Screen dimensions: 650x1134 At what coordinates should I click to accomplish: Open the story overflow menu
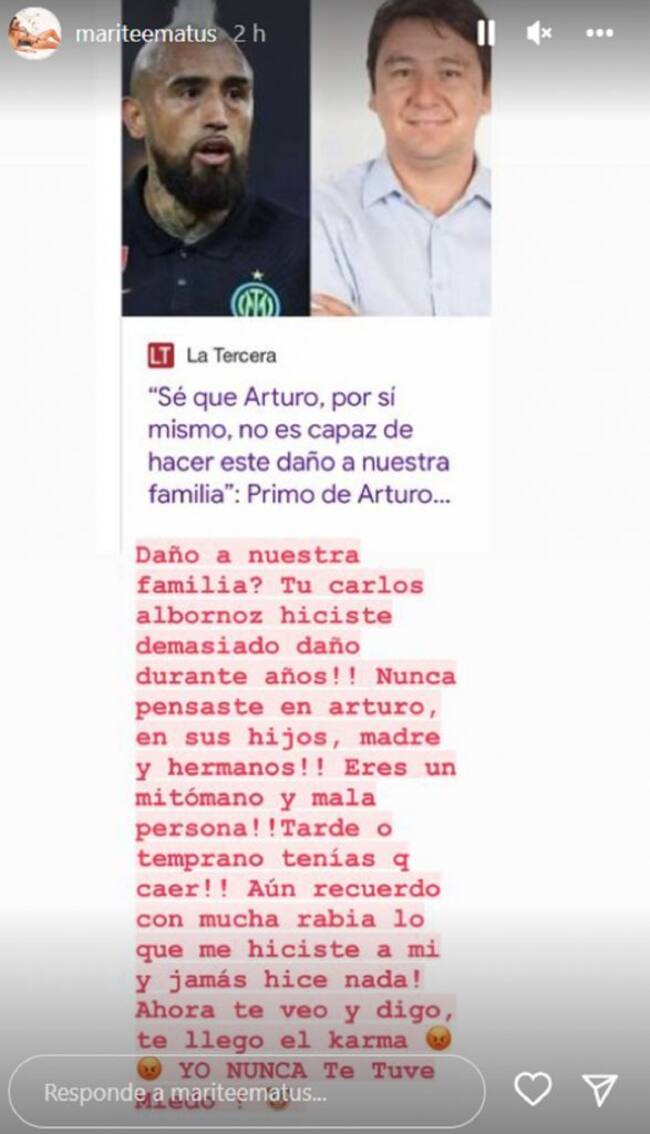[x=599, y=33]
